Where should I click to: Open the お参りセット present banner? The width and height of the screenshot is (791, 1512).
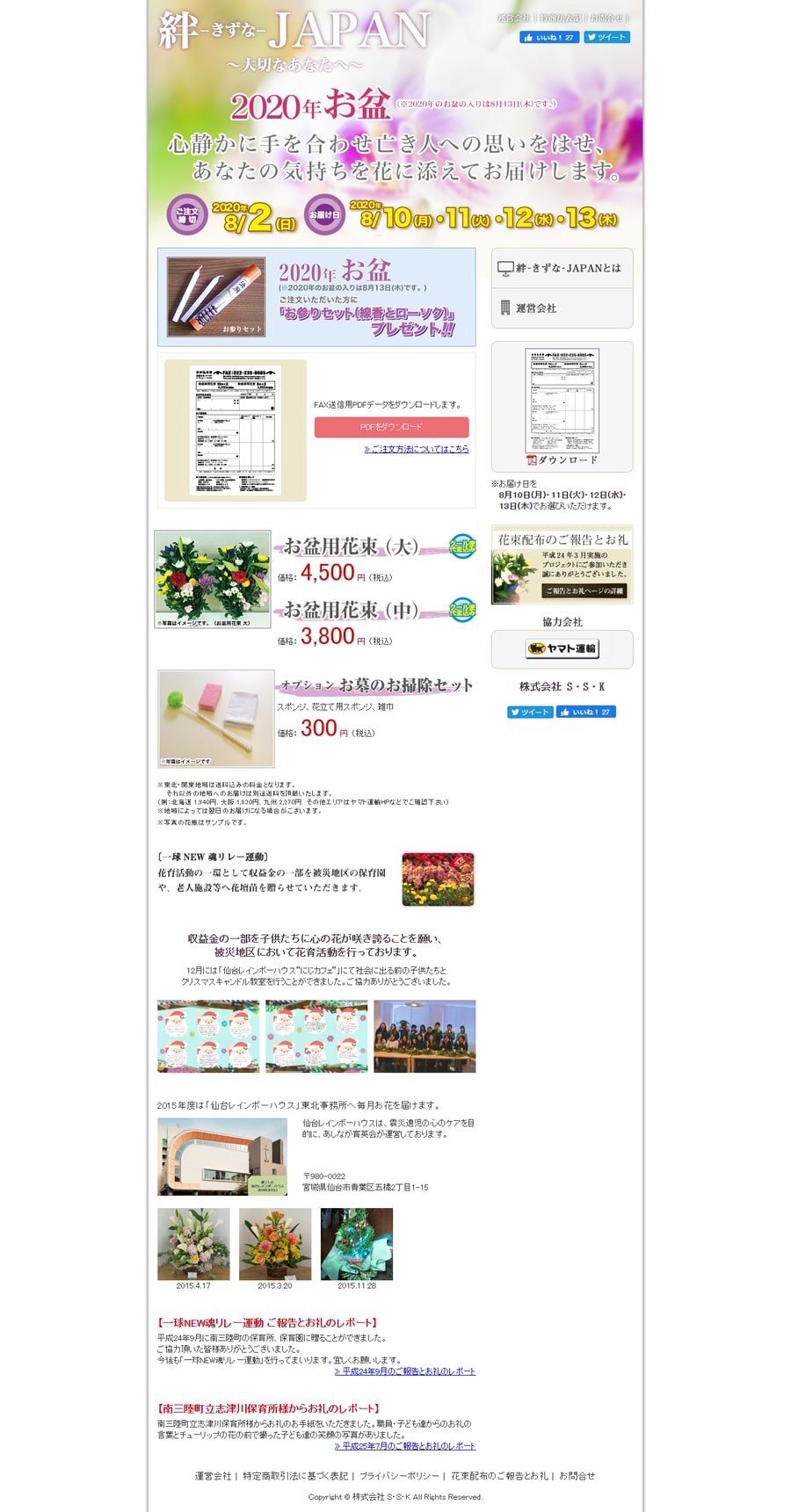click(x=316, y=297)
